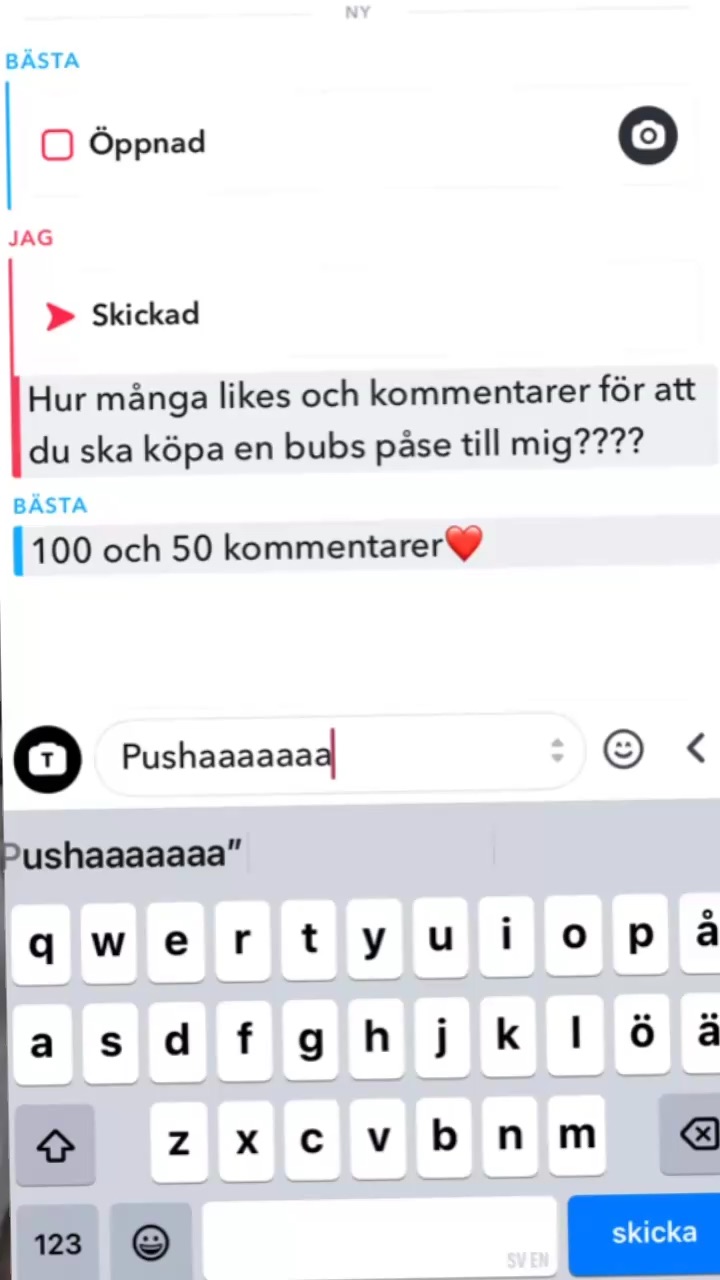Open the emoji sticker picker beside the message field
Viewport: 720px width, 1280px height.
click(x=623, y=749)
